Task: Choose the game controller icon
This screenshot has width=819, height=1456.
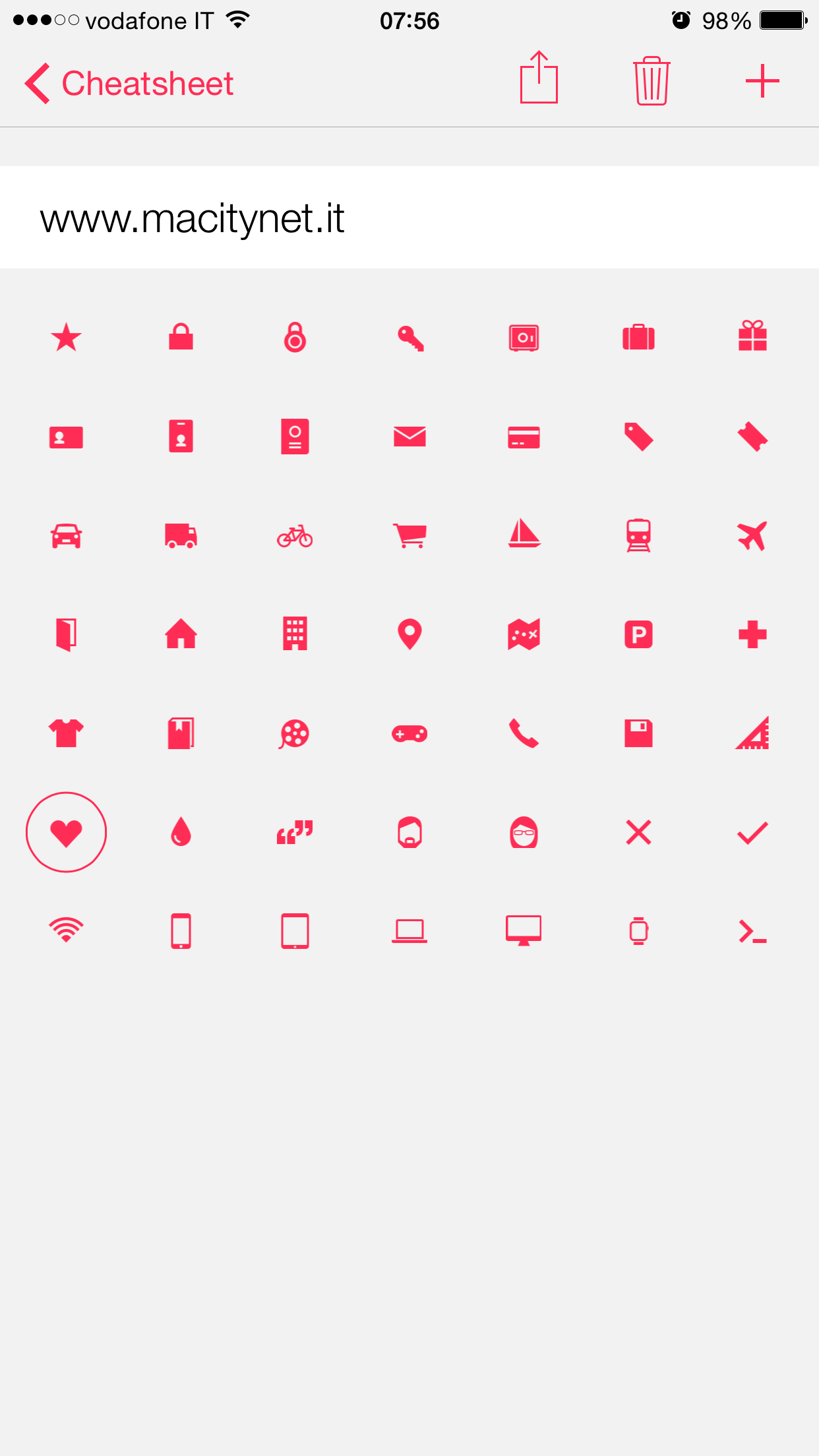Action: pos(409,733)
